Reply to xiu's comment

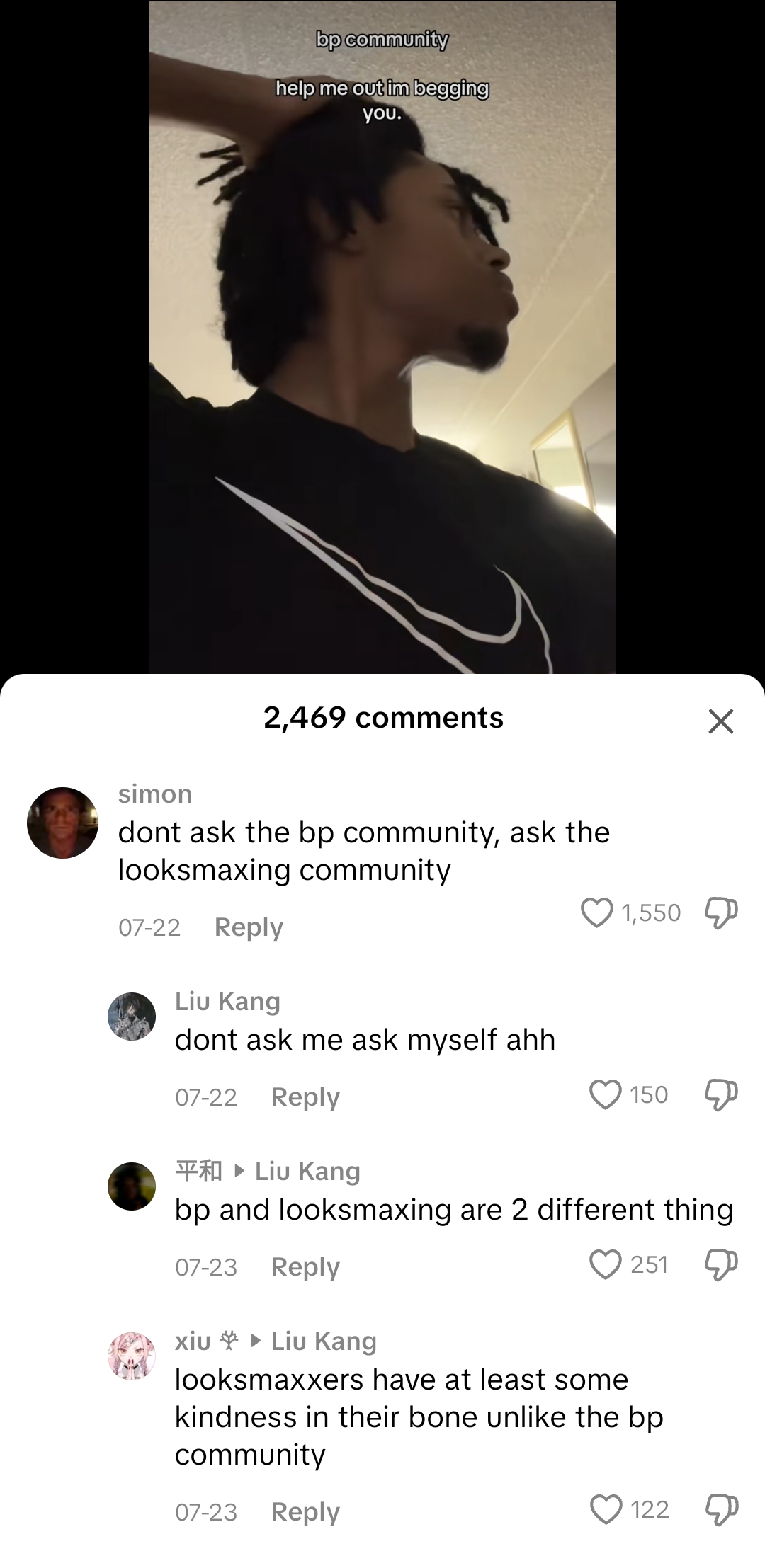pyautogui.click(x=305, y=1511)
